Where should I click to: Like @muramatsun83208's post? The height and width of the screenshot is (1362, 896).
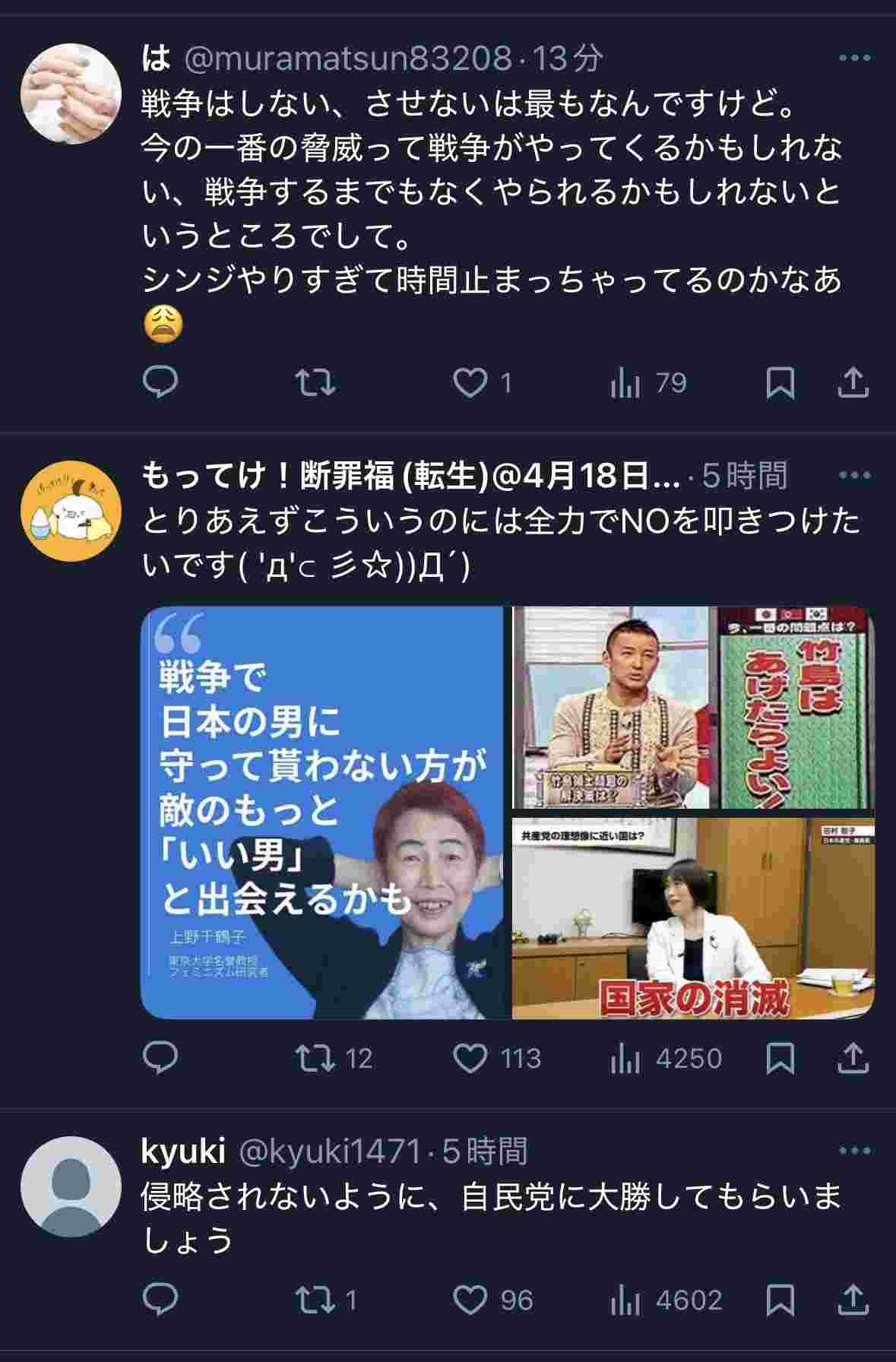470,383
